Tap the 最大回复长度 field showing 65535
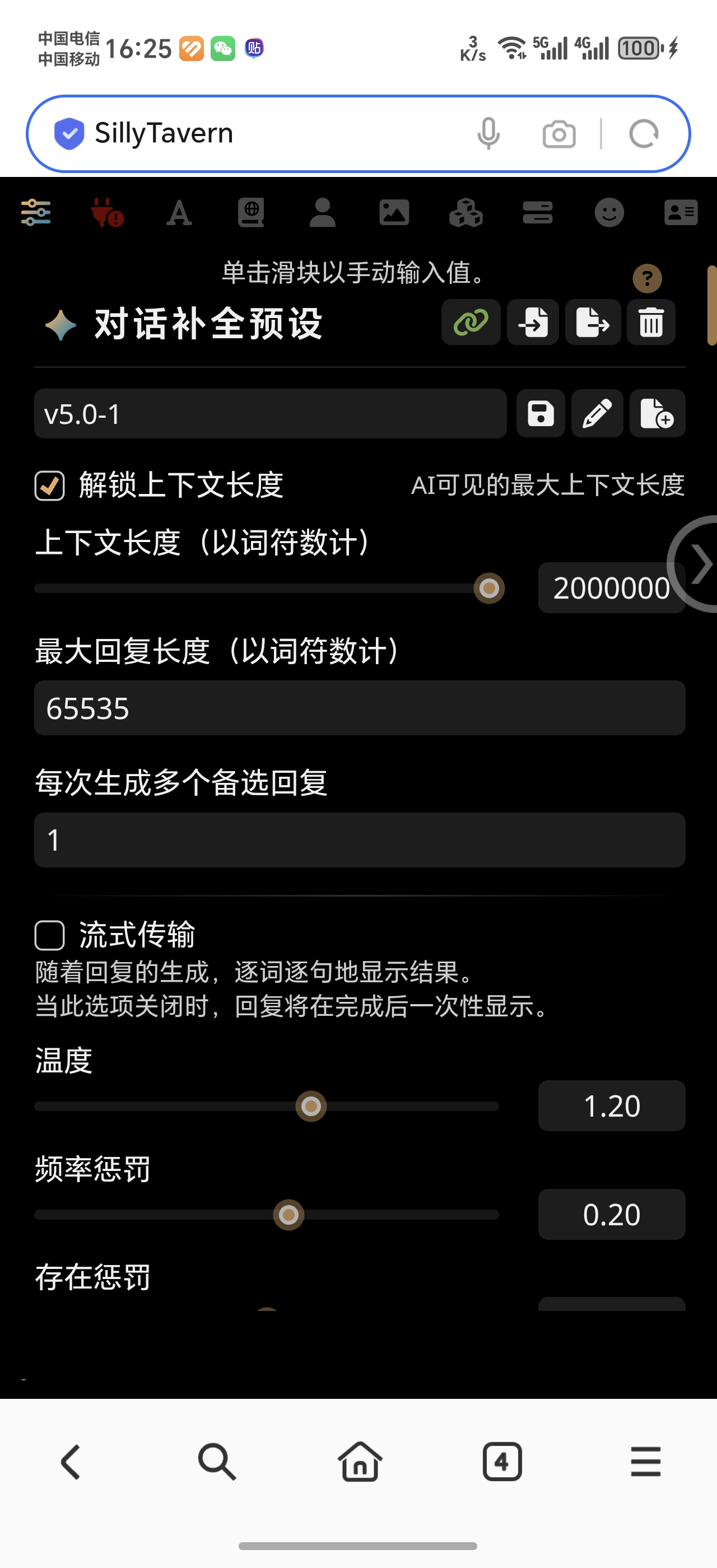This screenshot has height=1568, width=717. tap(359, 708)
